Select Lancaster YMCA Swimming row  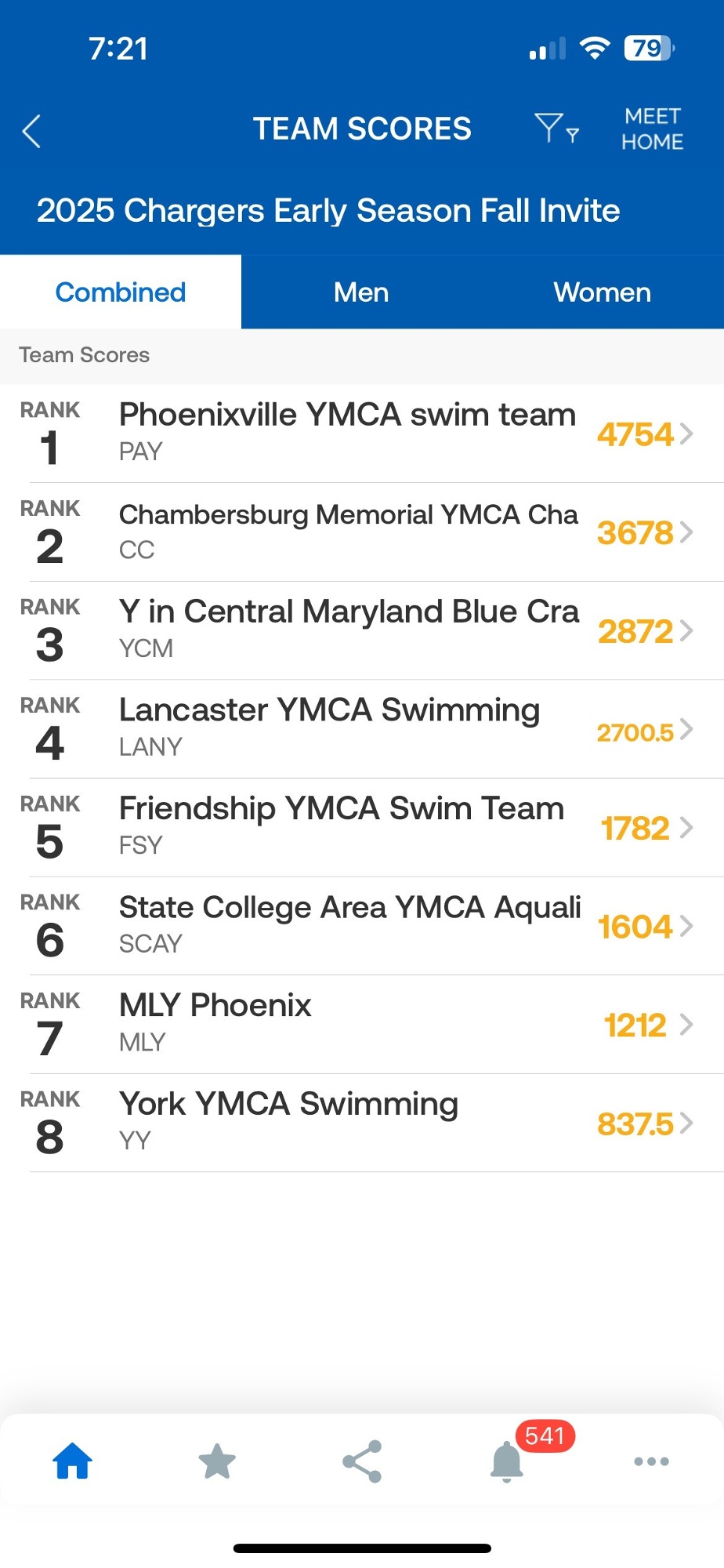(x=362, y=728)
